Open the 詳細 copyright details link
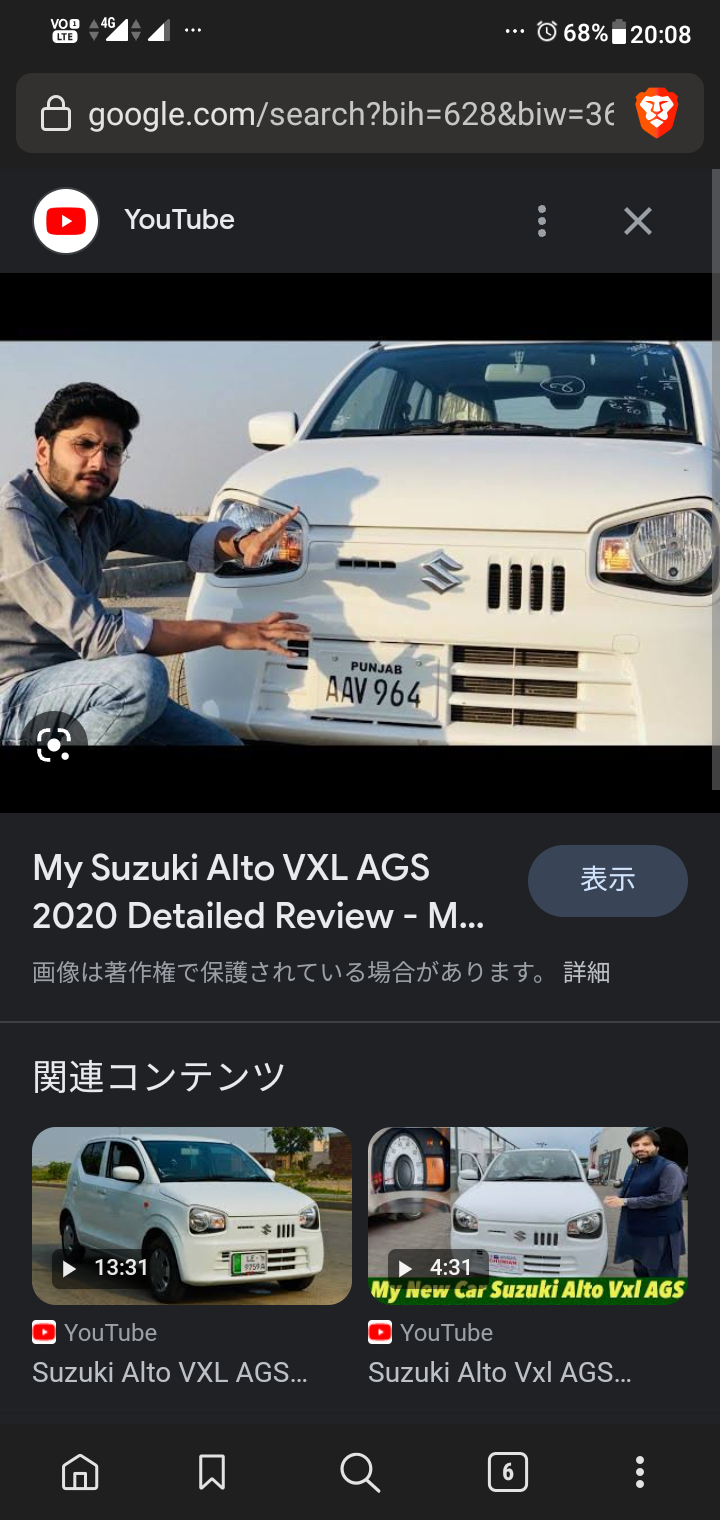Screen dimensions: 720x1520 pos(586,972)
